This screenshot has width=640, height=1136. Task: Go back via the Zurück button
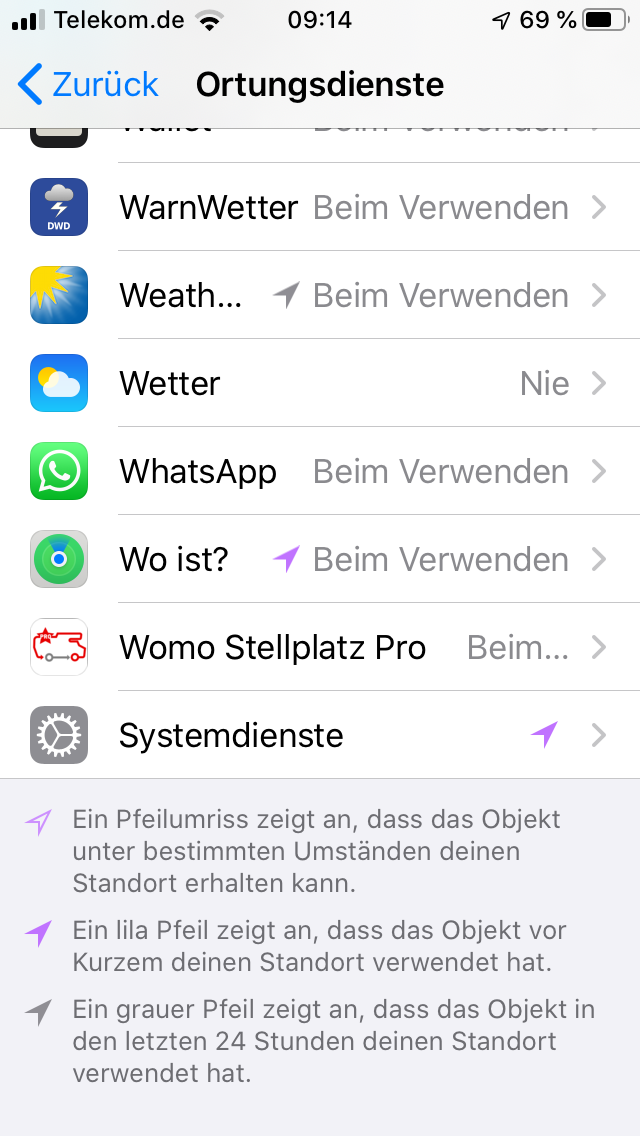(x=88, y=85)
